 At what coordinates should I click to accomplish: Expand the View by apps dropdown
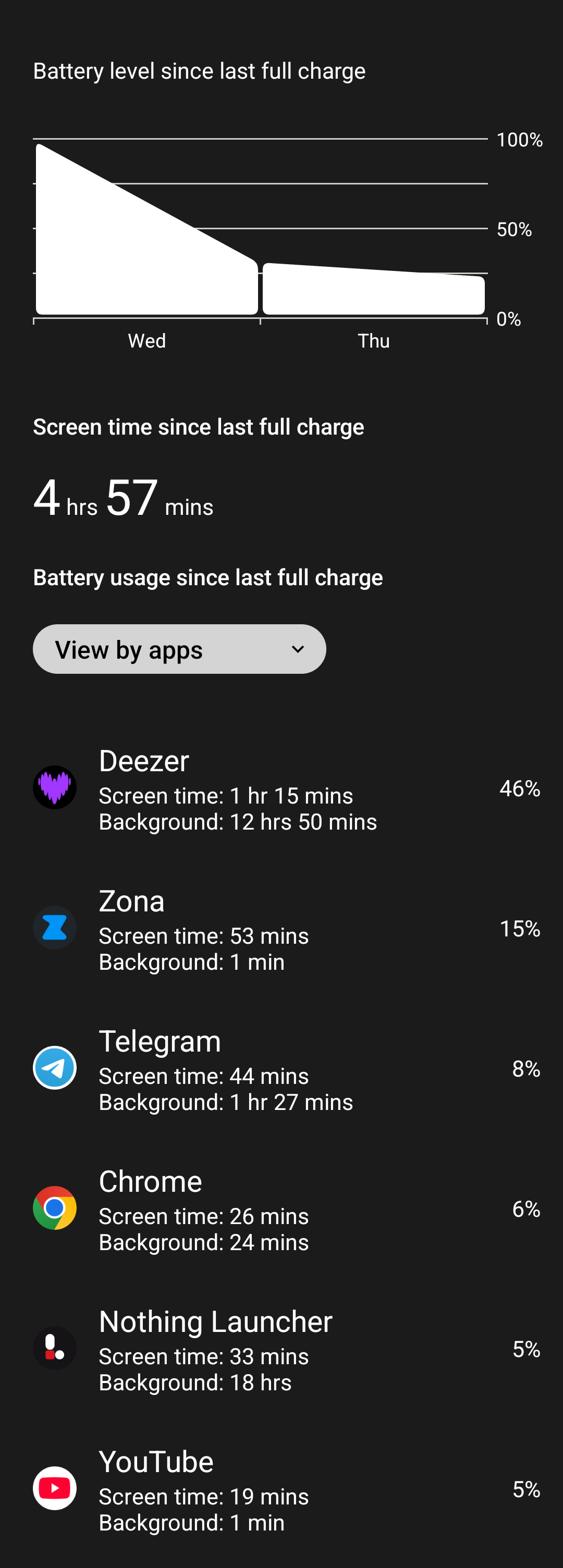[x=179, y=649]
